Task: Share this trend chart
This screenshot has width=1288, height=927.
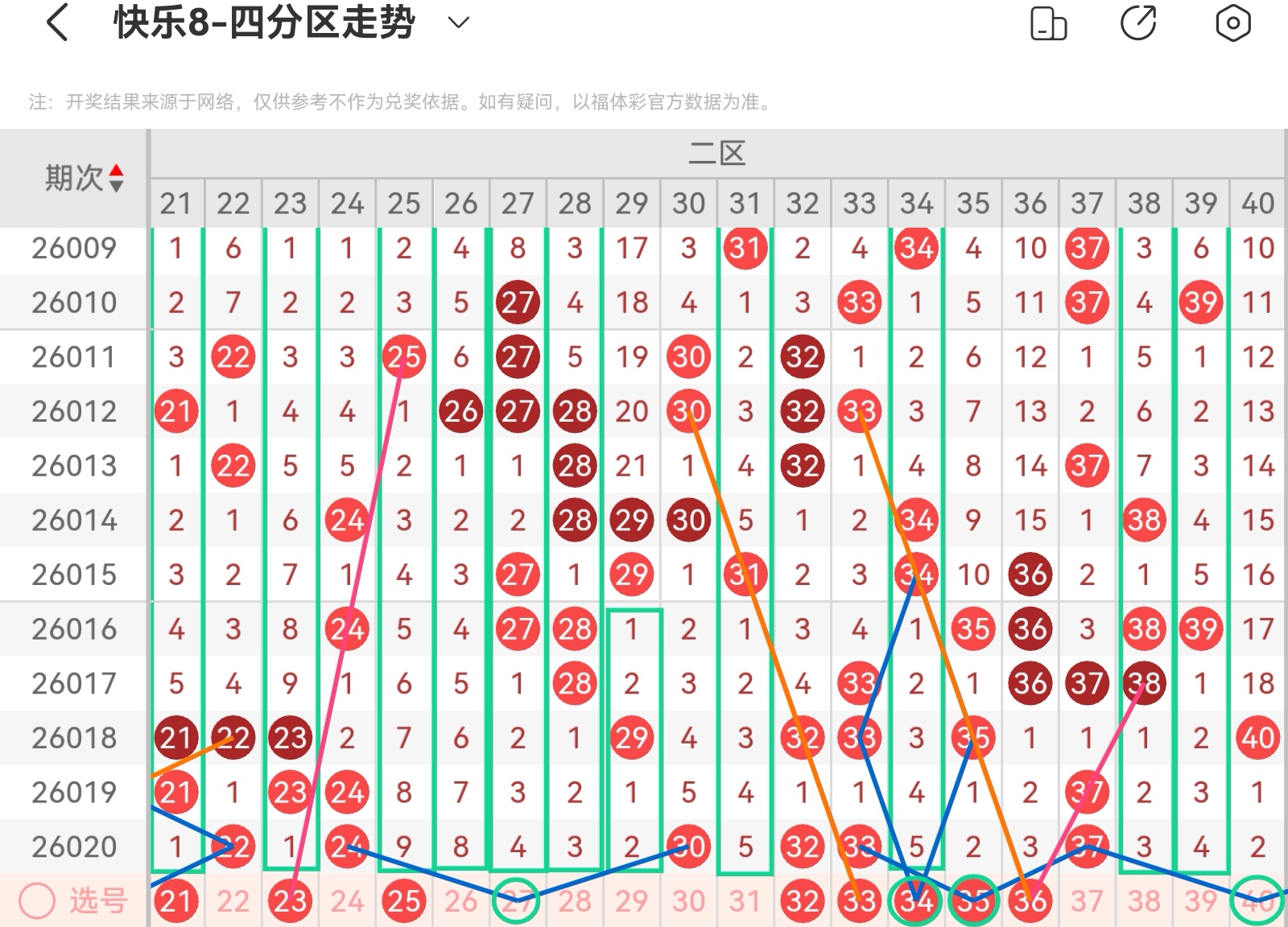Action: click(1138, 23)
